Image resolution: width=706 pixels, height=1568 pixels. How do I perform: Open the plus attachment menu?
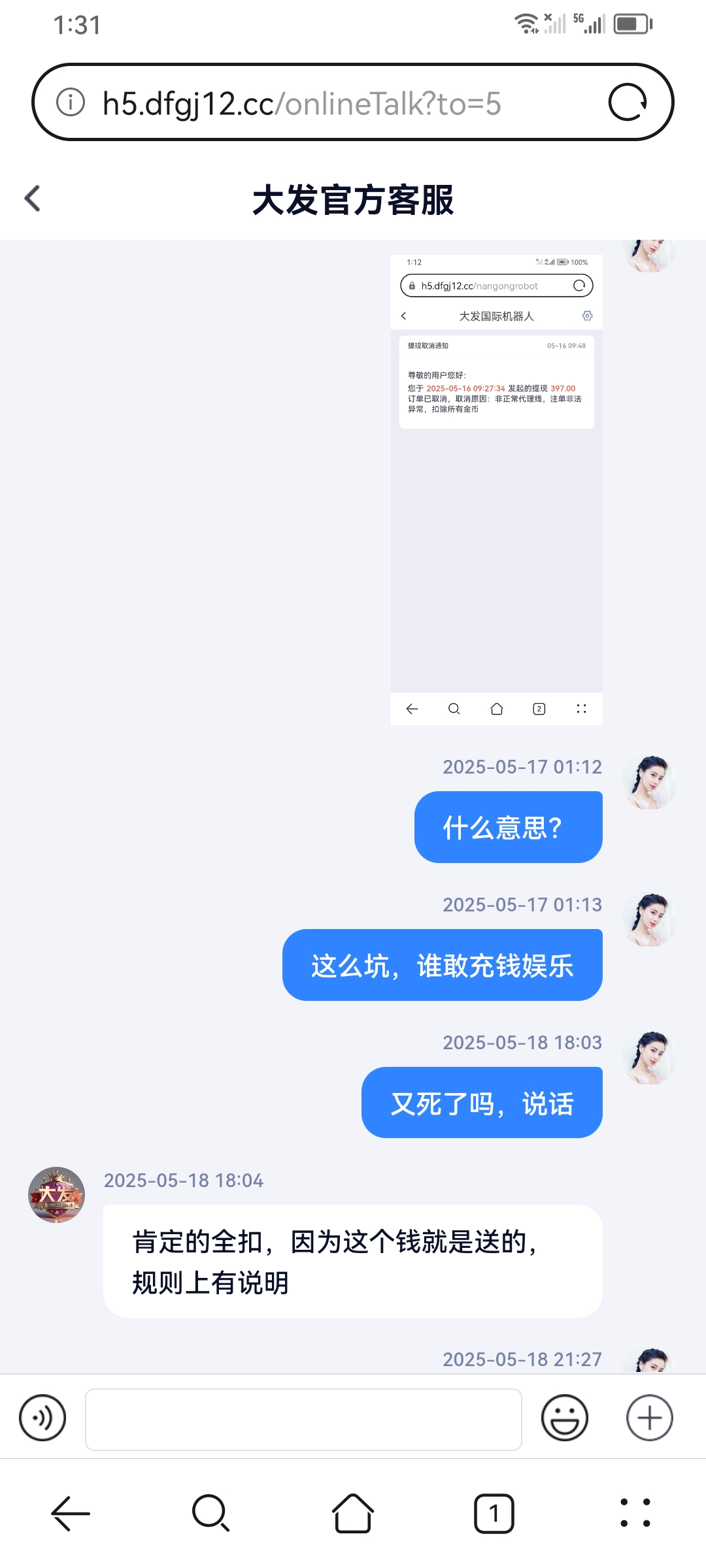tap(649, 1418)
